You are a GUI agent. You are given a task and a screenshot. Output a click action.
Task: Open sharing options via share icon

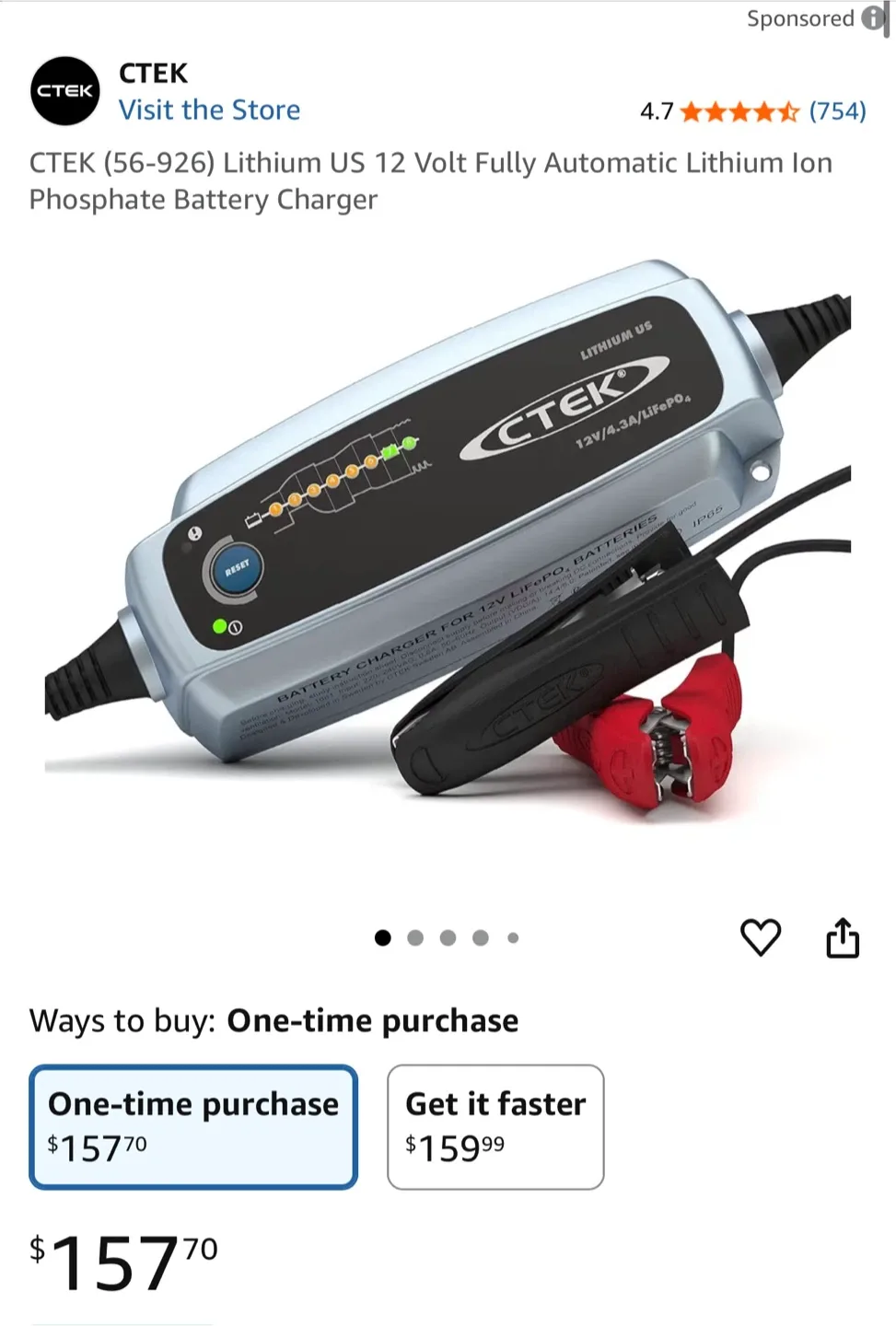pos(843,937)
